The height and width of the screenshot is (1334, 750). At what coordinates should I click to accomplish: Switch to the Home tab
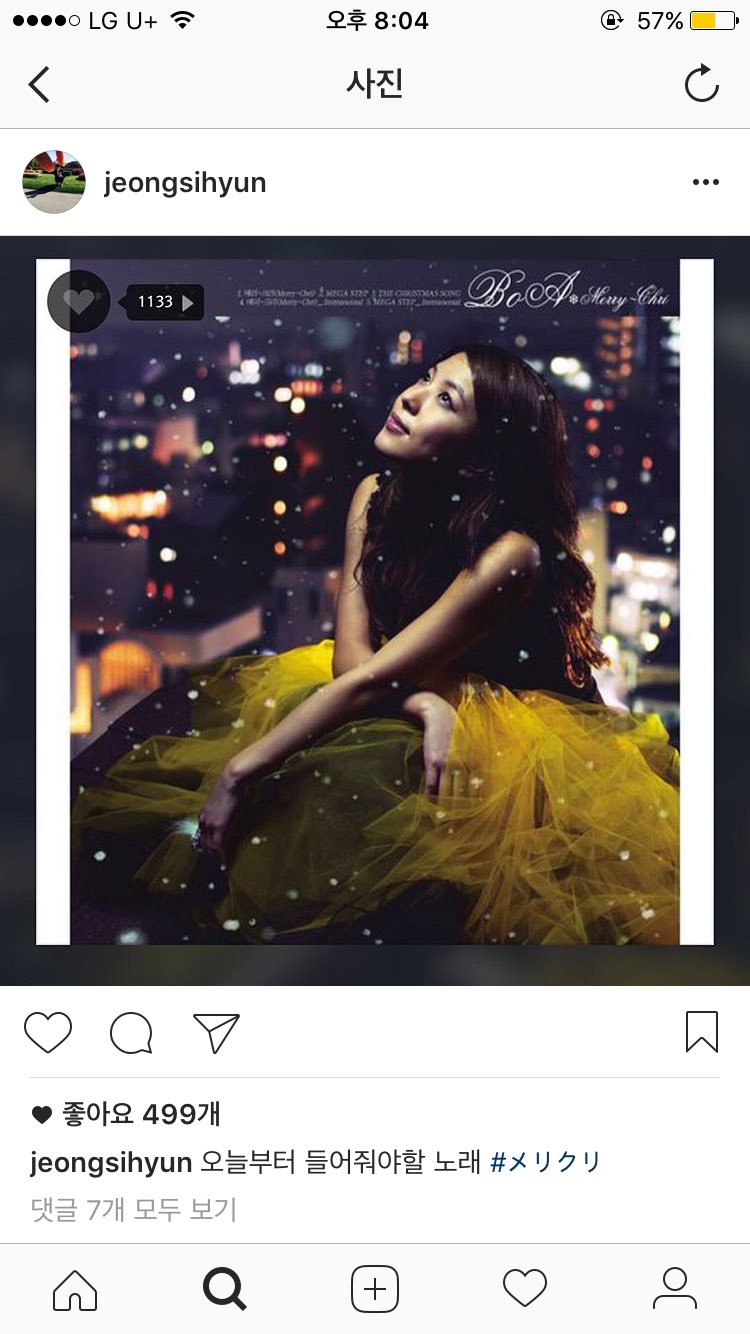75,1289
